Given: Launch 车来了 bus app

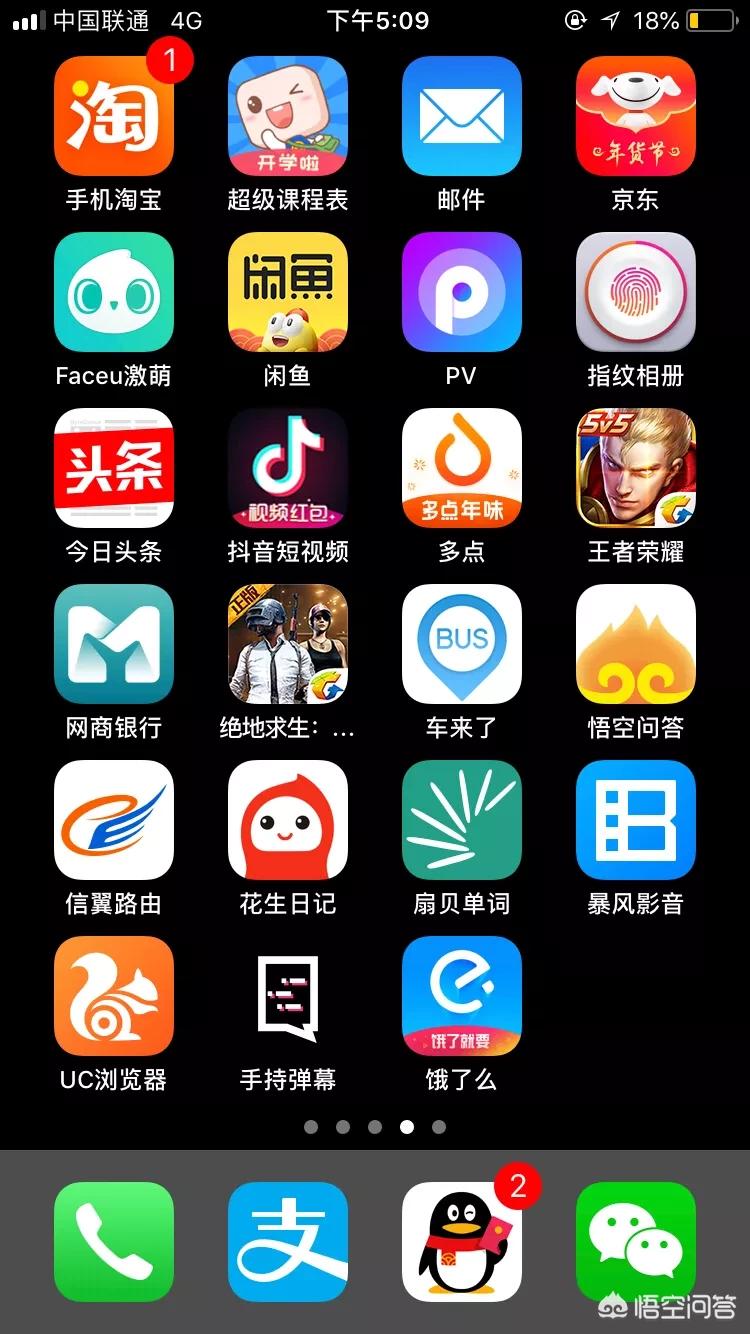Looking at the screenshot, I should (462, 644).
